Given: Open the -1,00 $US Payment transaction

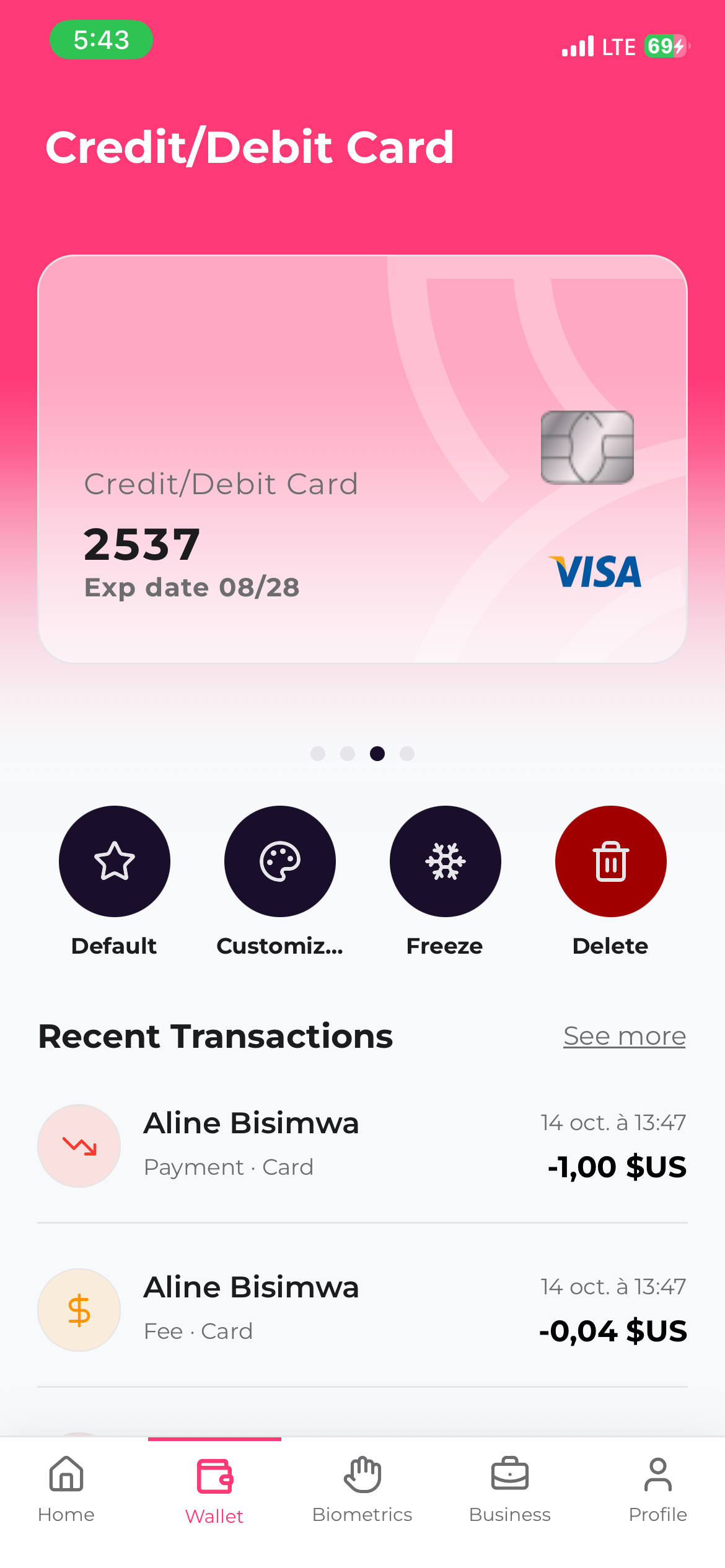Looking at the screenshot, I should [362, 1145].
